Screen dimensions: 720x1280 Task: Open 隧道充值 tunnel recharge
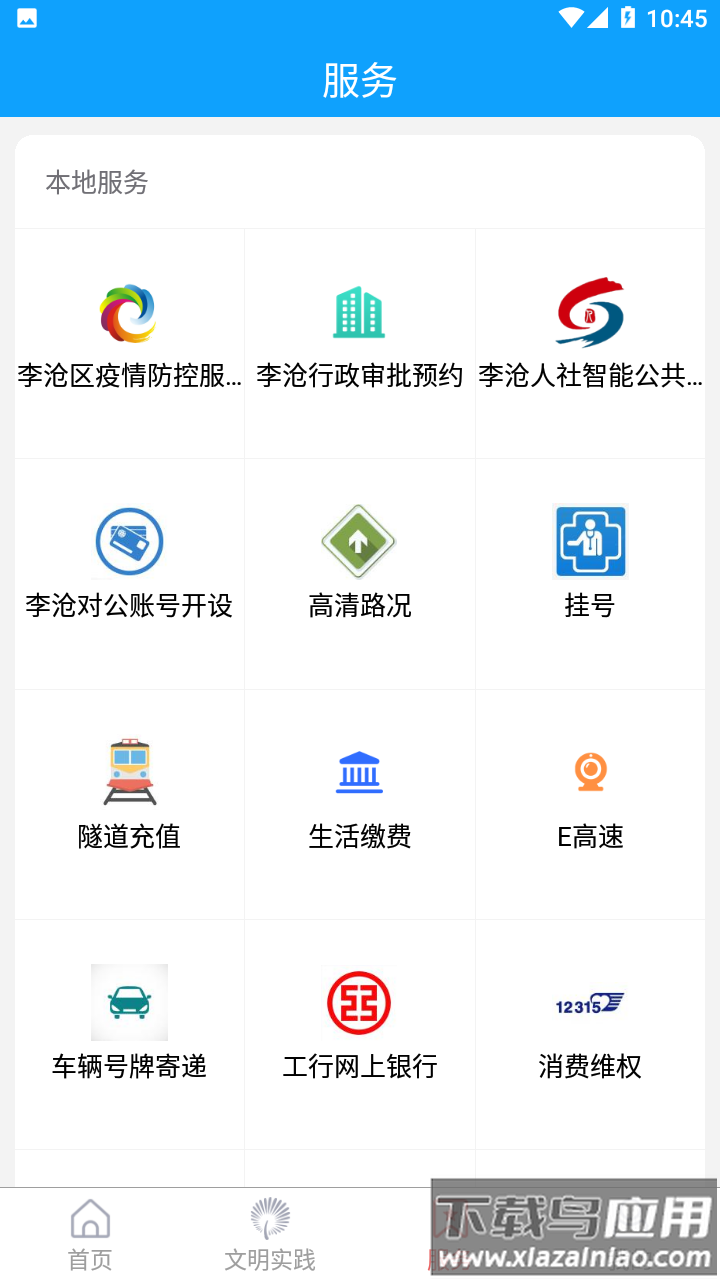[x=129, y=800]
